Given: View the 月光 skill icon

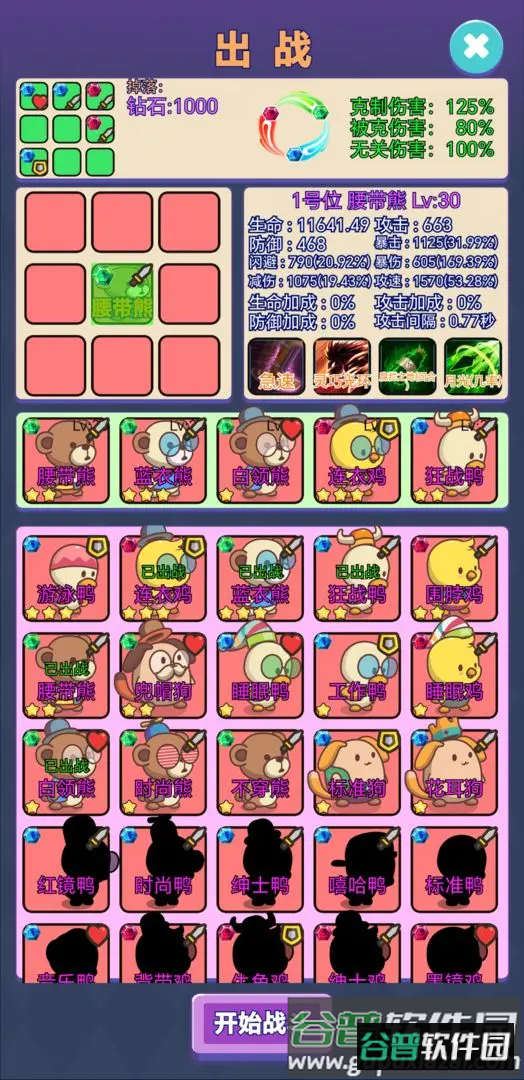Looking at the screenshot, I should pos(473,366).
